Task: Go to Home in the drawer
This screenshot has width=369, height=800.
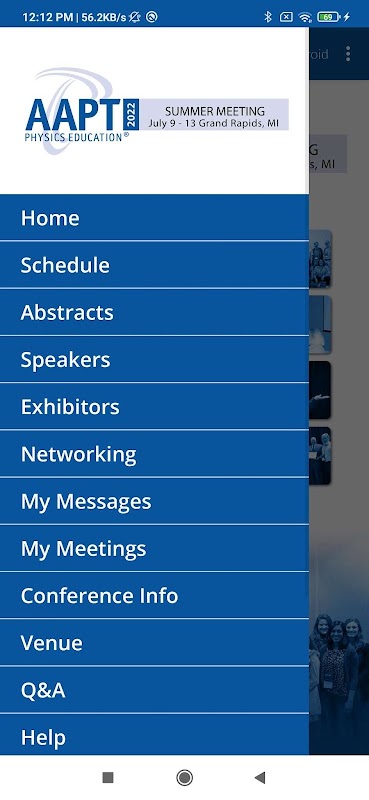Action: point(154,218)
